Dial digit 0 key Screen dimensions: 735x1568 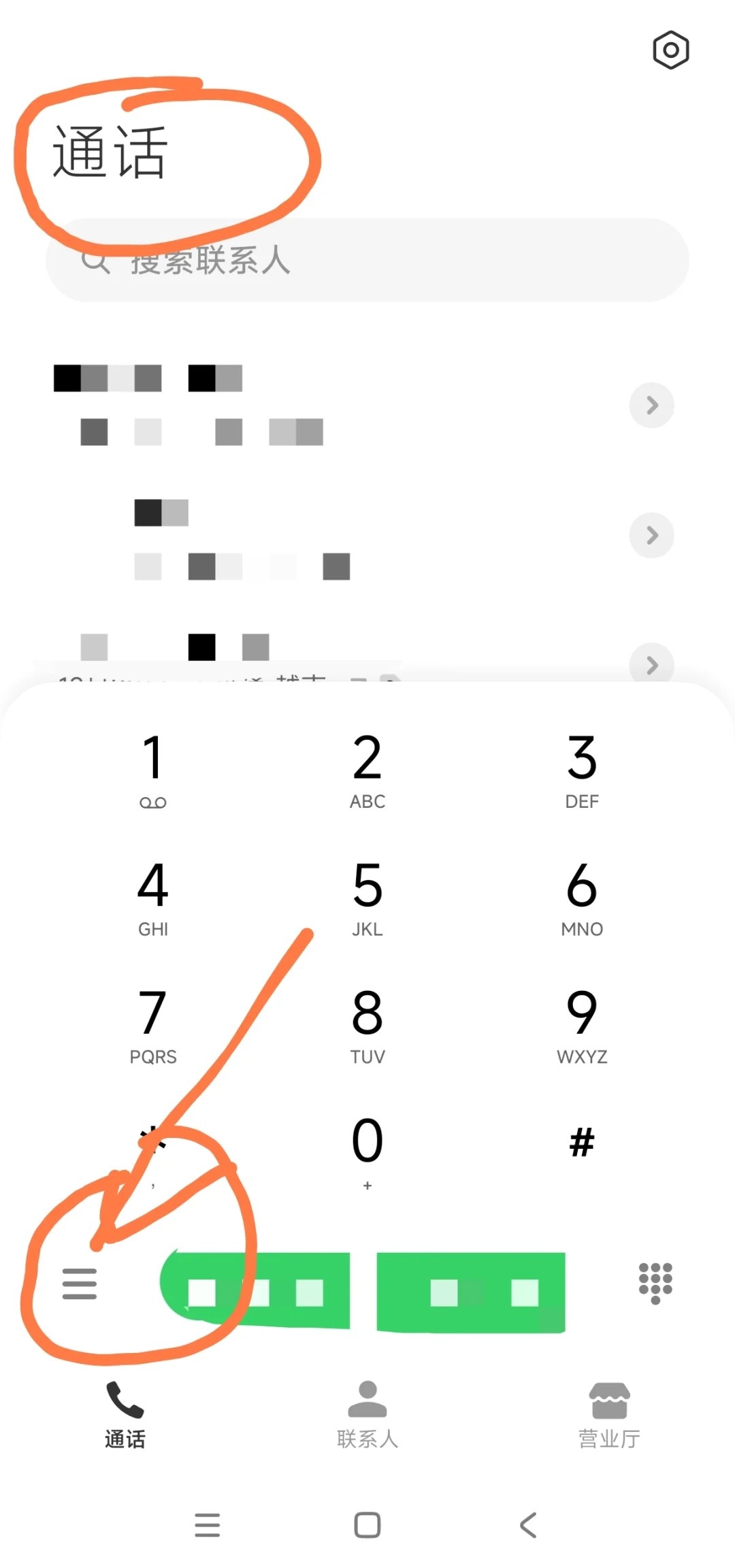tap(367, 1150)
